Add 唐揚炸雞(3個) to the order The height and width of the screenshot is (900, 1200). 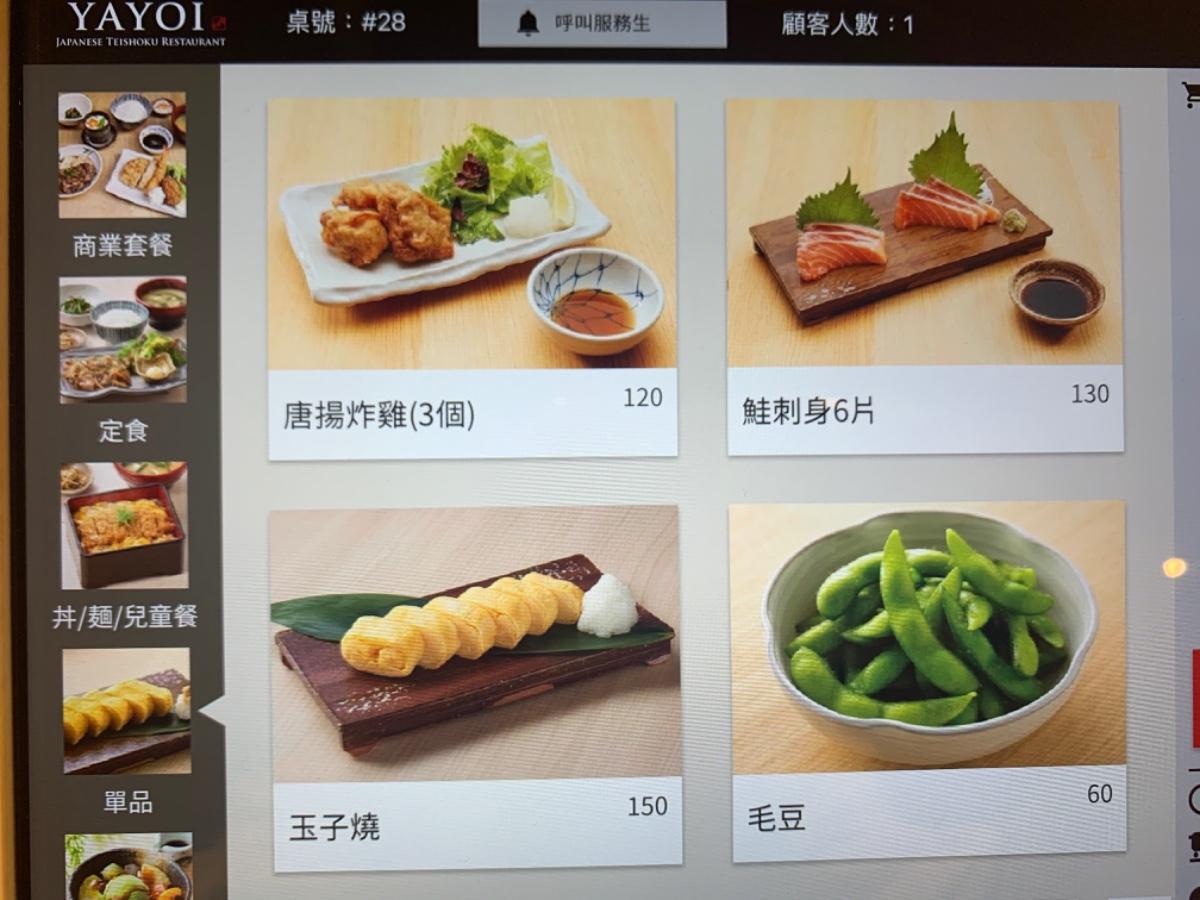point(471,277)
